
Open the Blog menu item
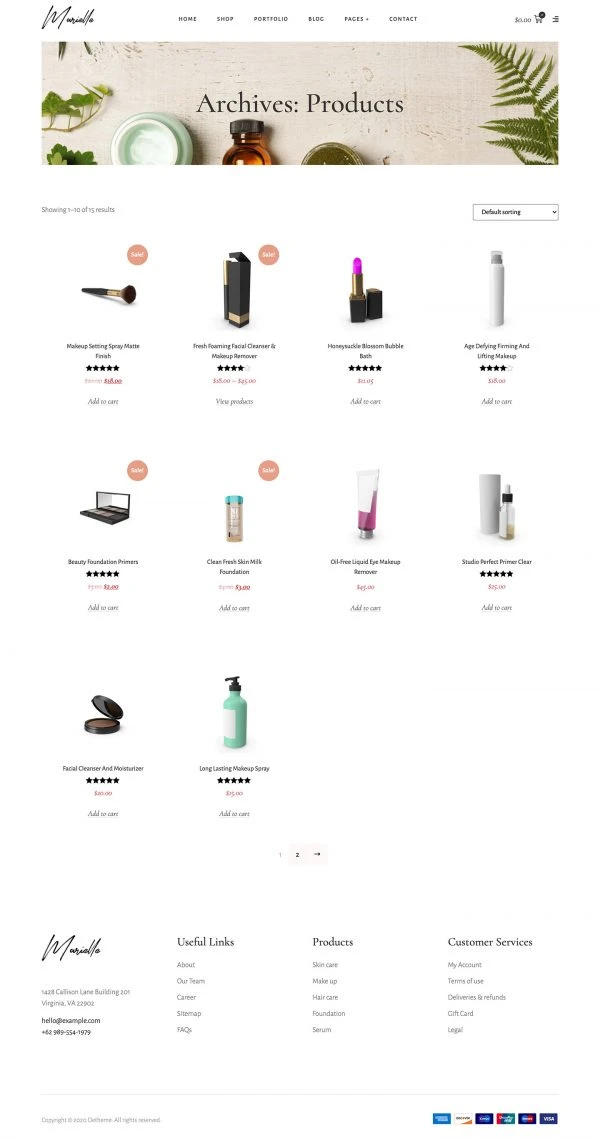click(x=316, y=19)
